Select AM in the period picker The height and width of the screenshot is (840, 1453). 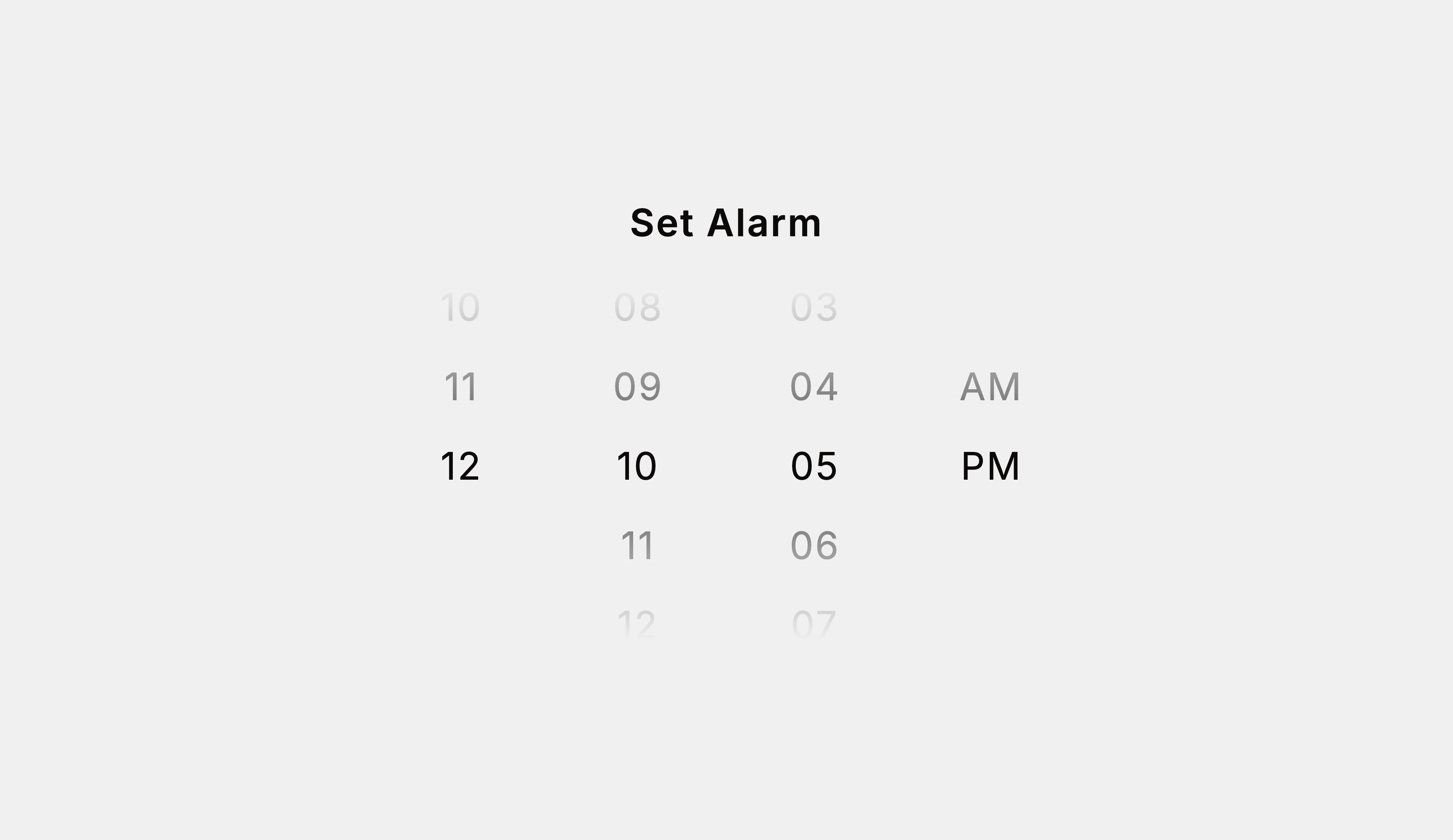[x=990, y=386]
